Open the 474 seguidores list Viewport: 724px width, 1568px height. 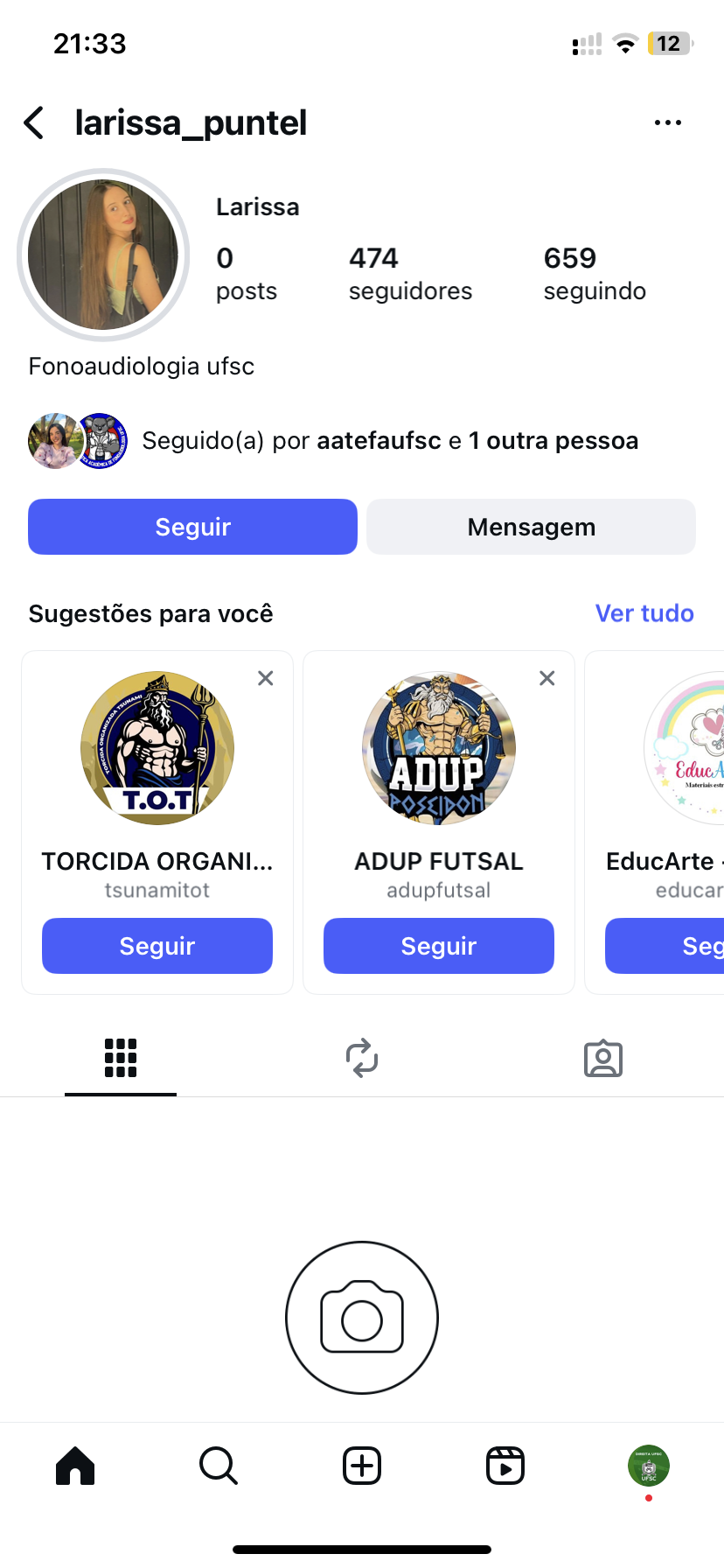point(410,273)
